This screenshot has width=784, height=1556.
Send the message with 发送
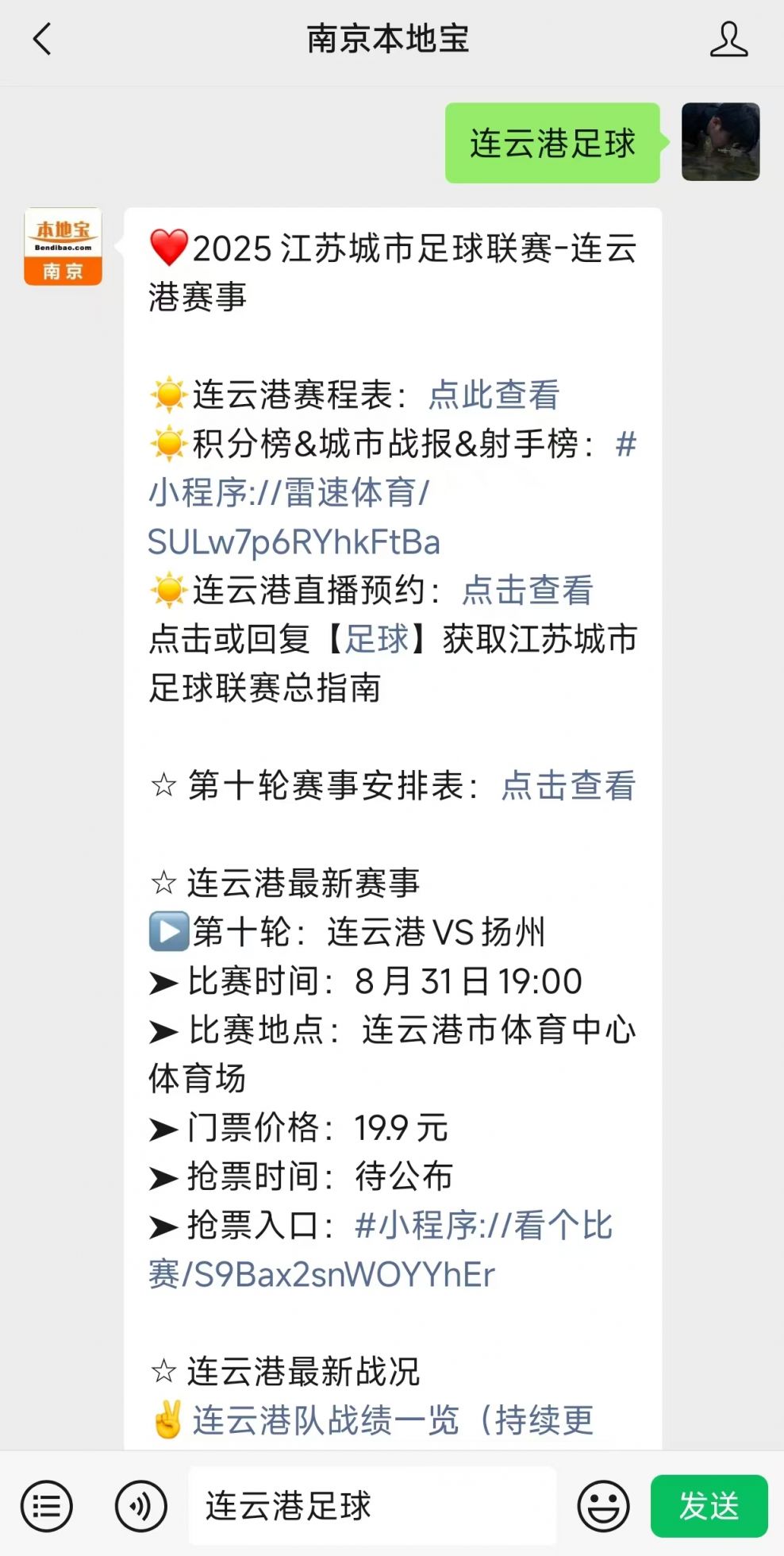click(x=709, y=1506)
